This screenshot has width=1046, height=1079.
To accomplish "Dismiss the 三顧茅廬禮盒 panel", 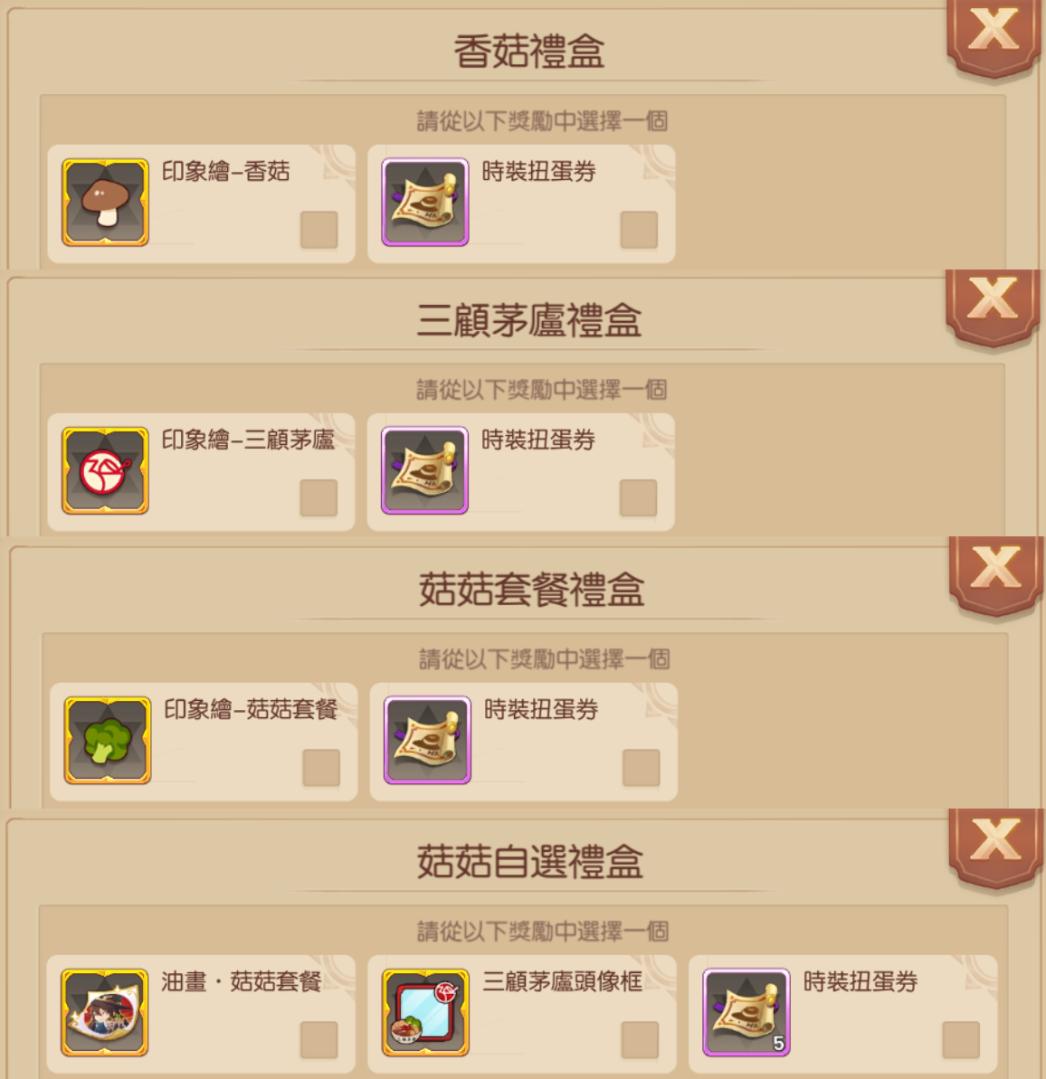I will (x=993, y=300).
